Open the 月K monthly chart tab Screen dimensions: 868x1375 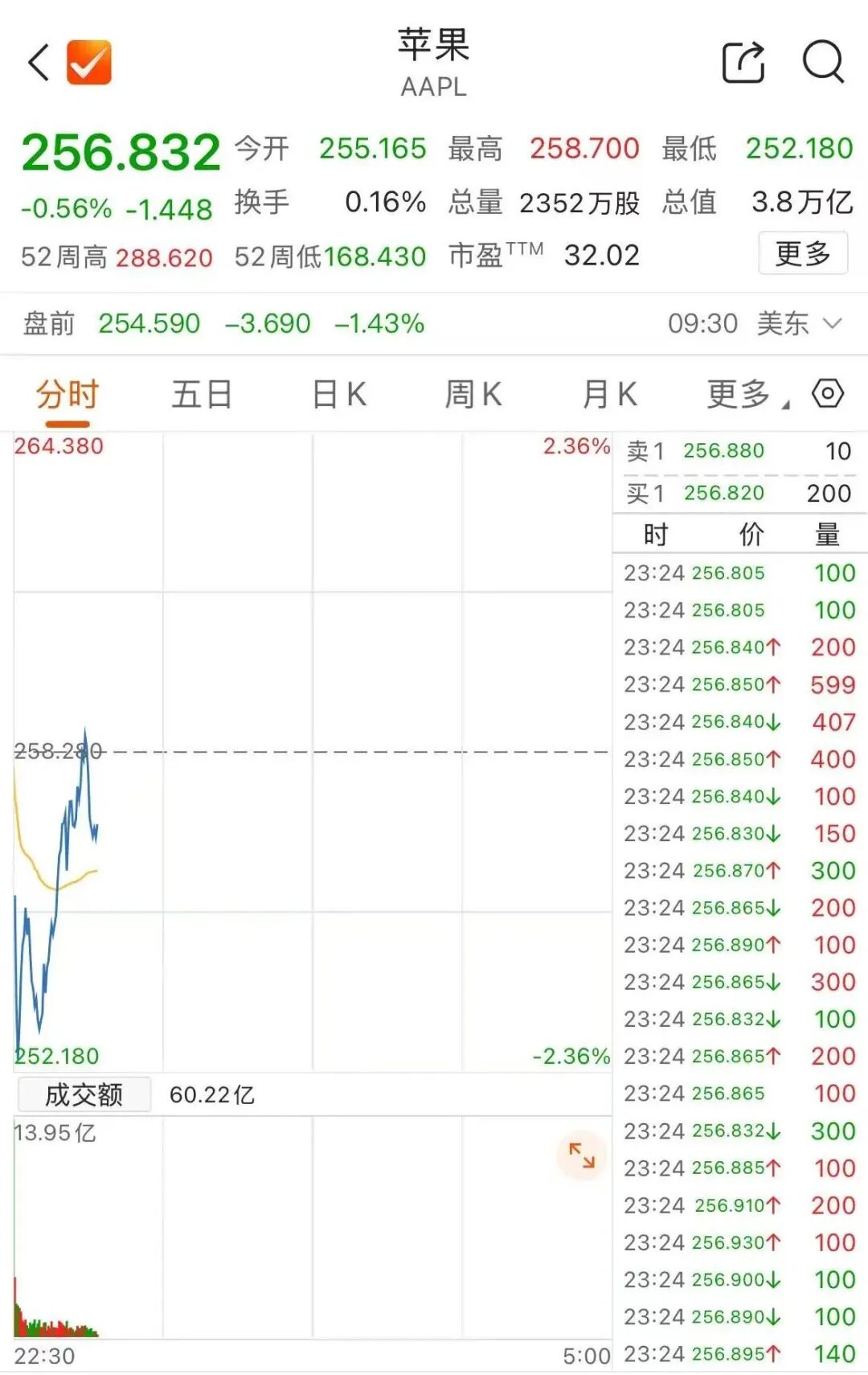coord(608,394)
